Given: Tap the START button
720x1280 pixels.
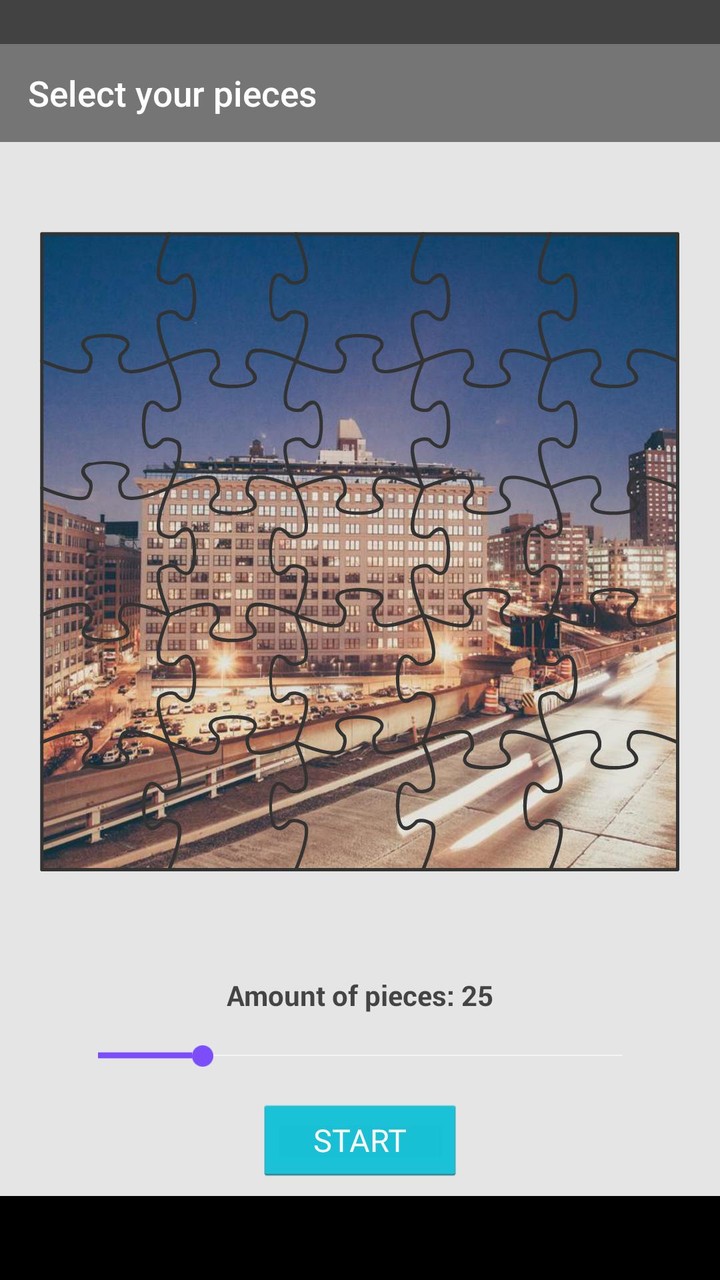Looking at the screenshot, I should coord(360,1140).
